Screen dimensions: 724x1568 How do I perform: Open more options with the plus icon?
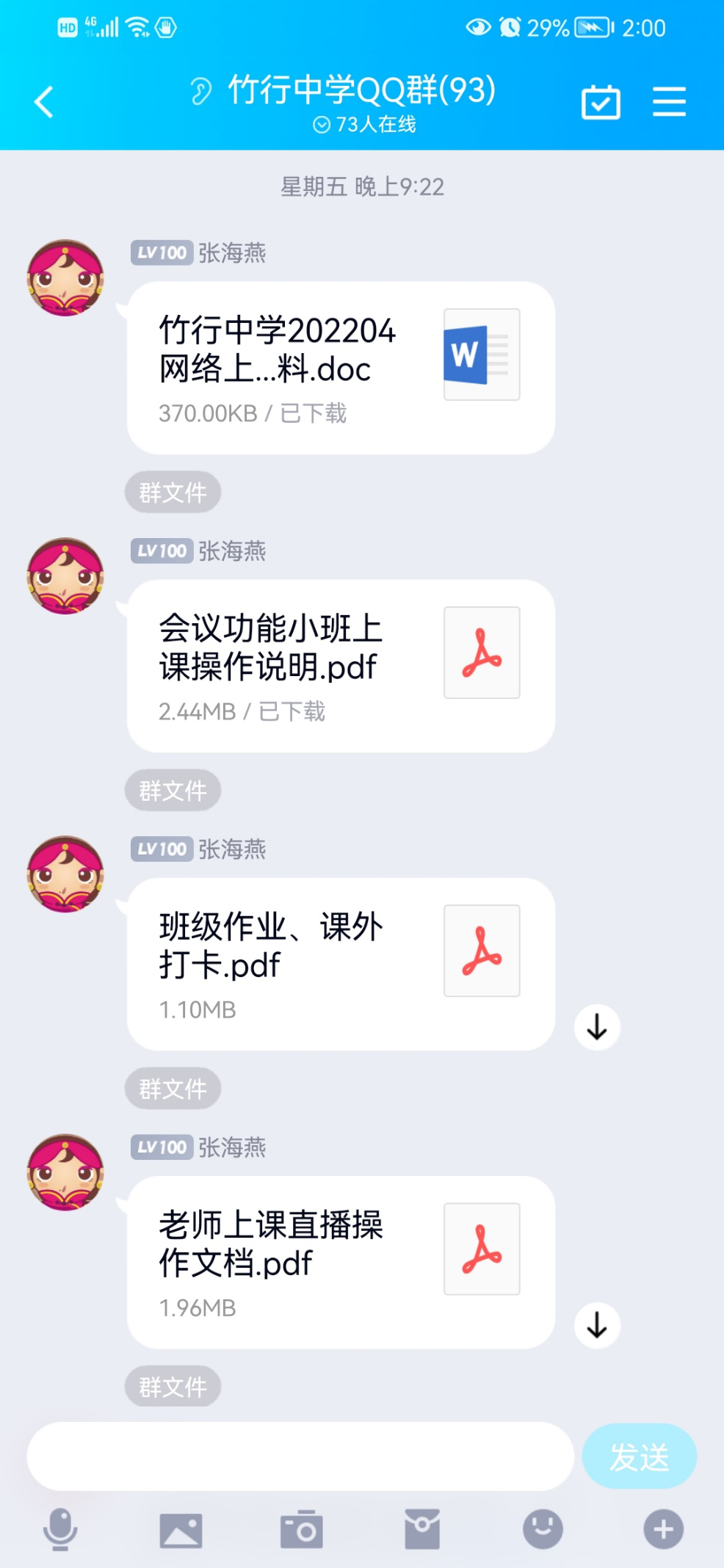click(663, 1530)
